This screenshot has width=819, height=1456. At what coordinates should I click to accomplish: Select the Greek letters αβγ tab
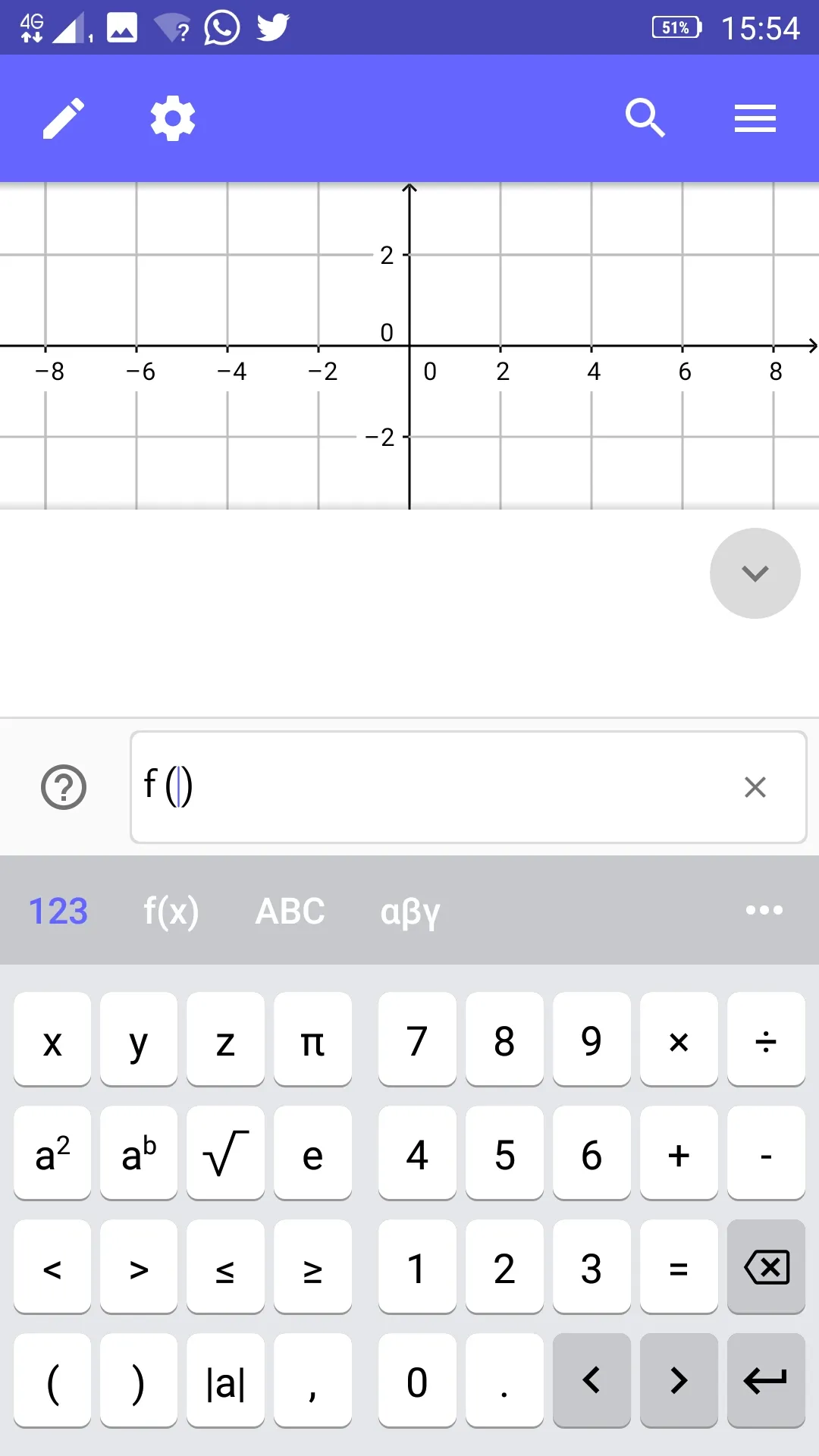point(409,910)
